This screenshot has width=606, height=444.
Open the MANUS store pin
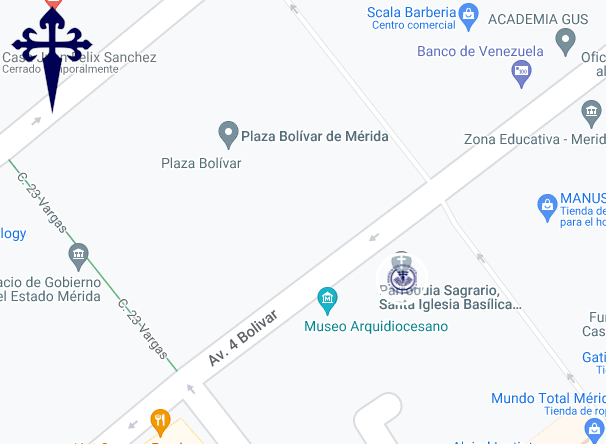(x=547, y=206)
